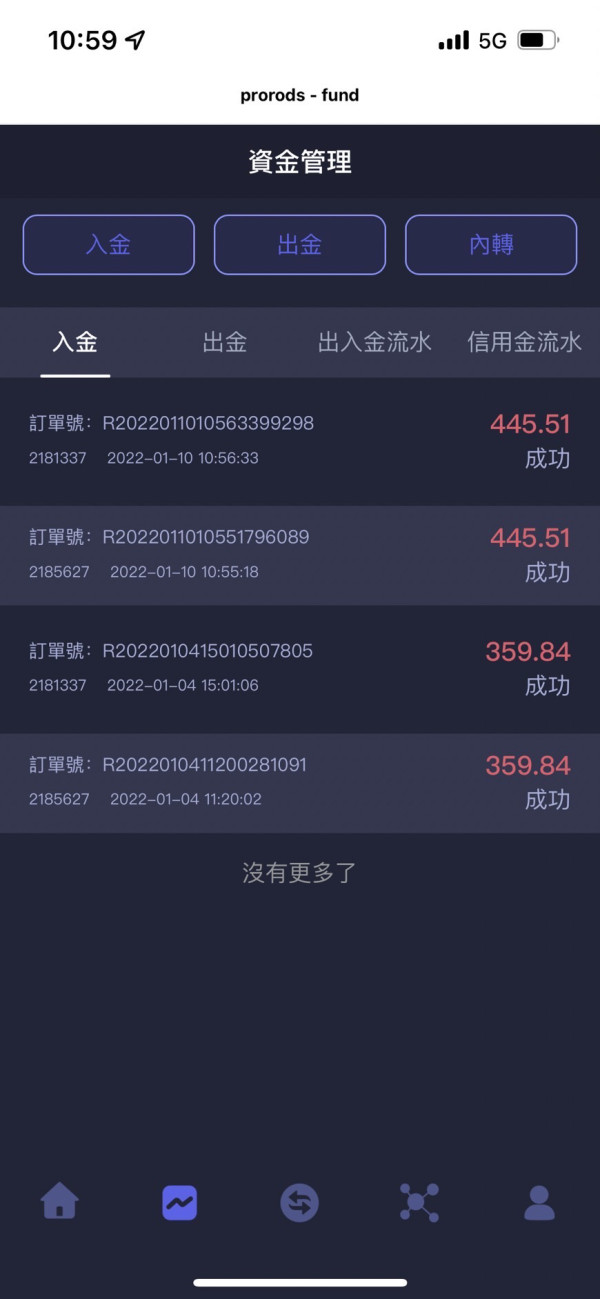Viewport: 600px width, 1299px height.
Task: Open order R2022011010551796089
Action: (x=300, y=555)
